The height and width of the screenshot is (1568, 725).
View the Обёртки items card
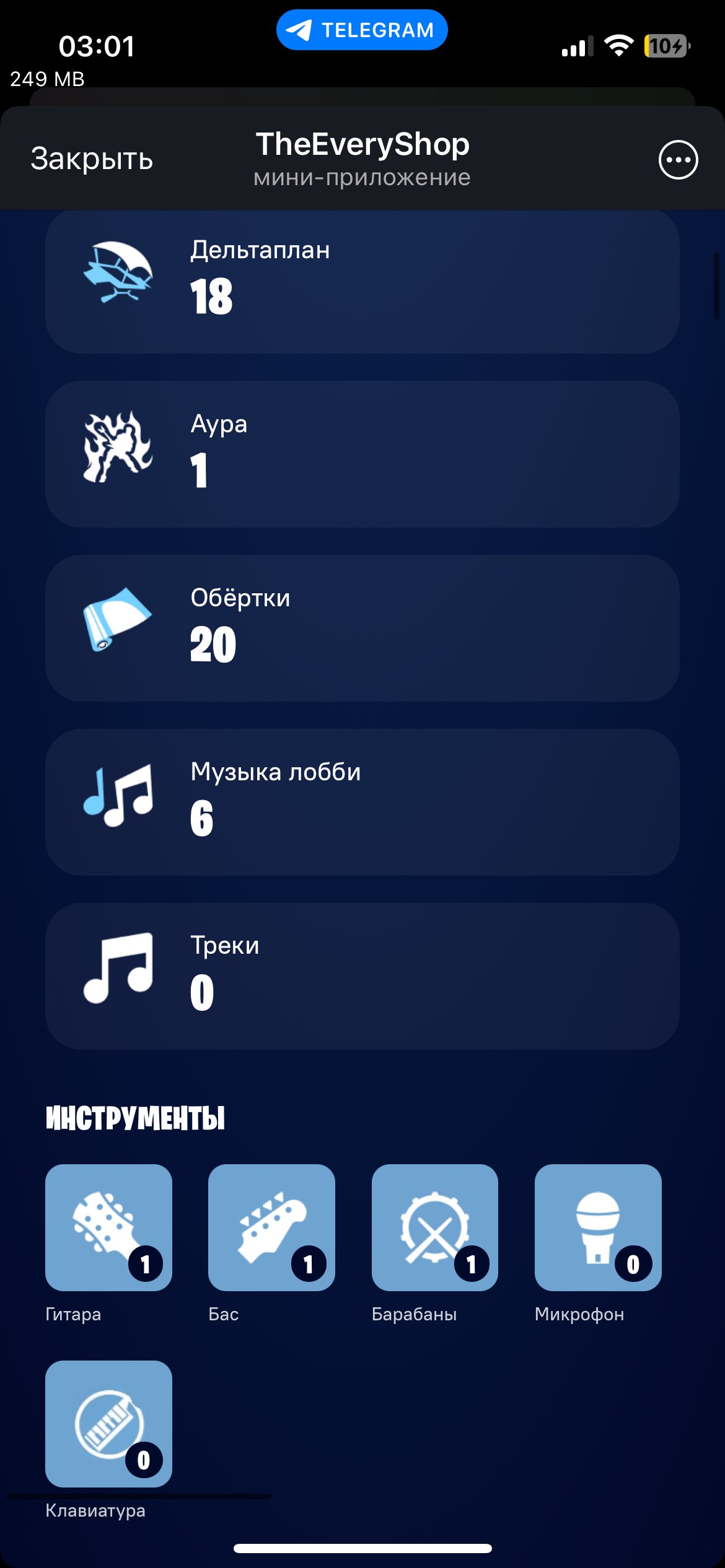[362, 628]
